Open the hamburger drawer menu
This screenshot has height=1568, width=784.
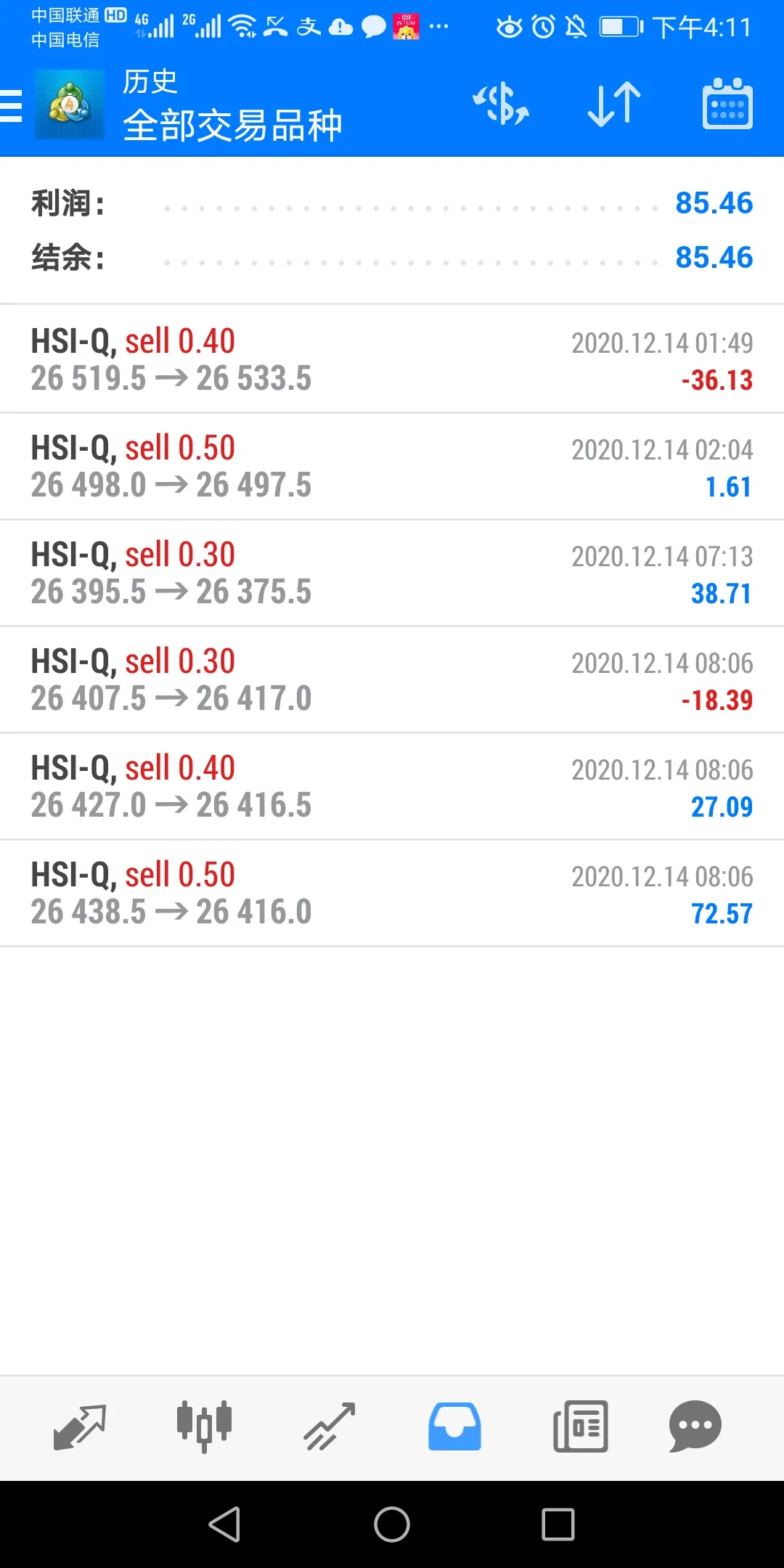click(11, 106)
